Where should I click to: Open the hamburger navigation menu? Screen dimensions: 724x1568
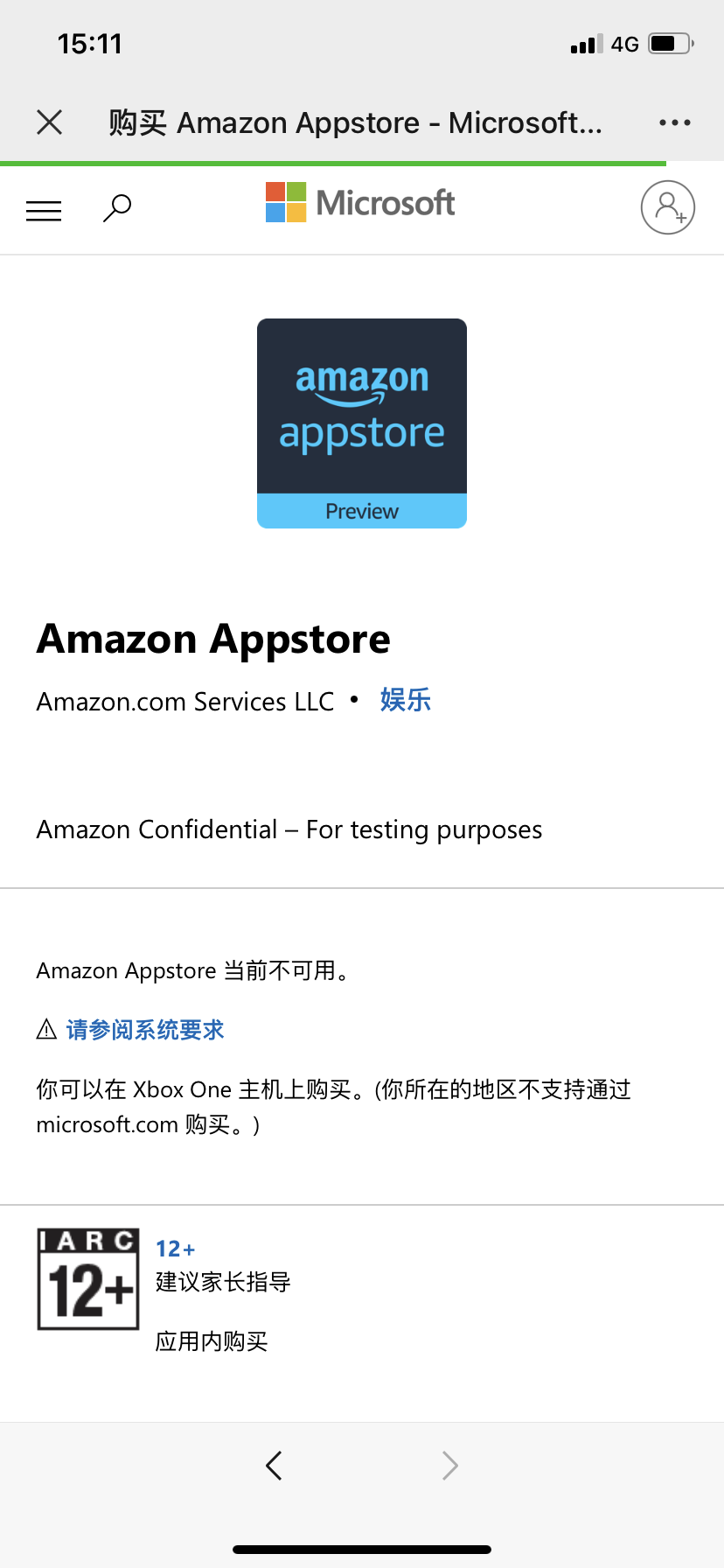pos(44,209)
